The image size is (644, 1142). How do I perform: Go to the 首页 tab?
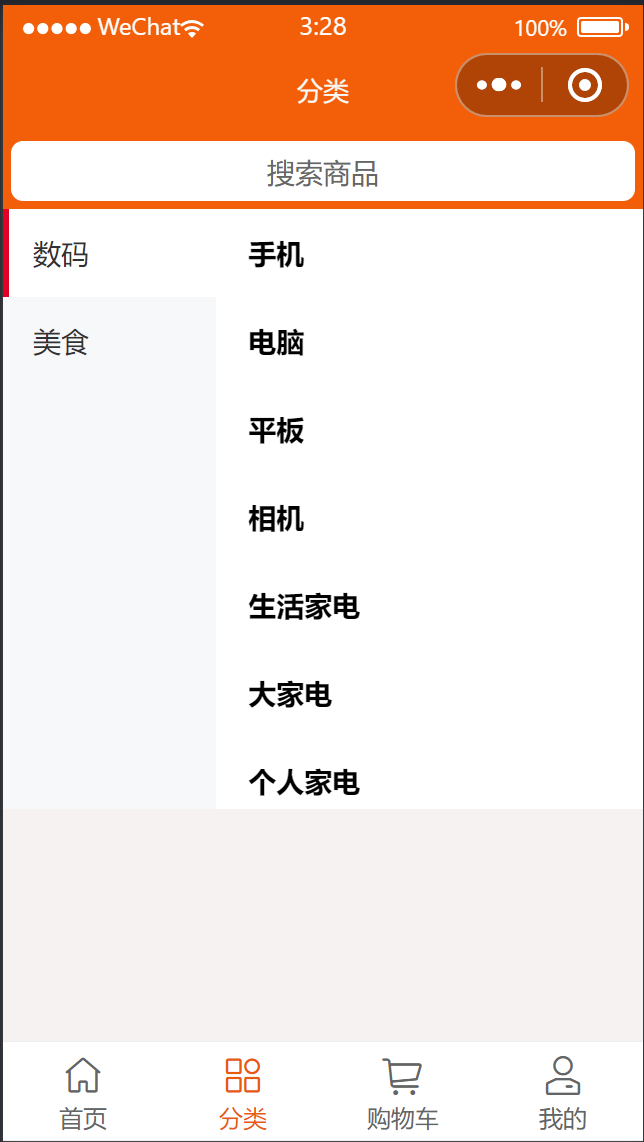83,1093
